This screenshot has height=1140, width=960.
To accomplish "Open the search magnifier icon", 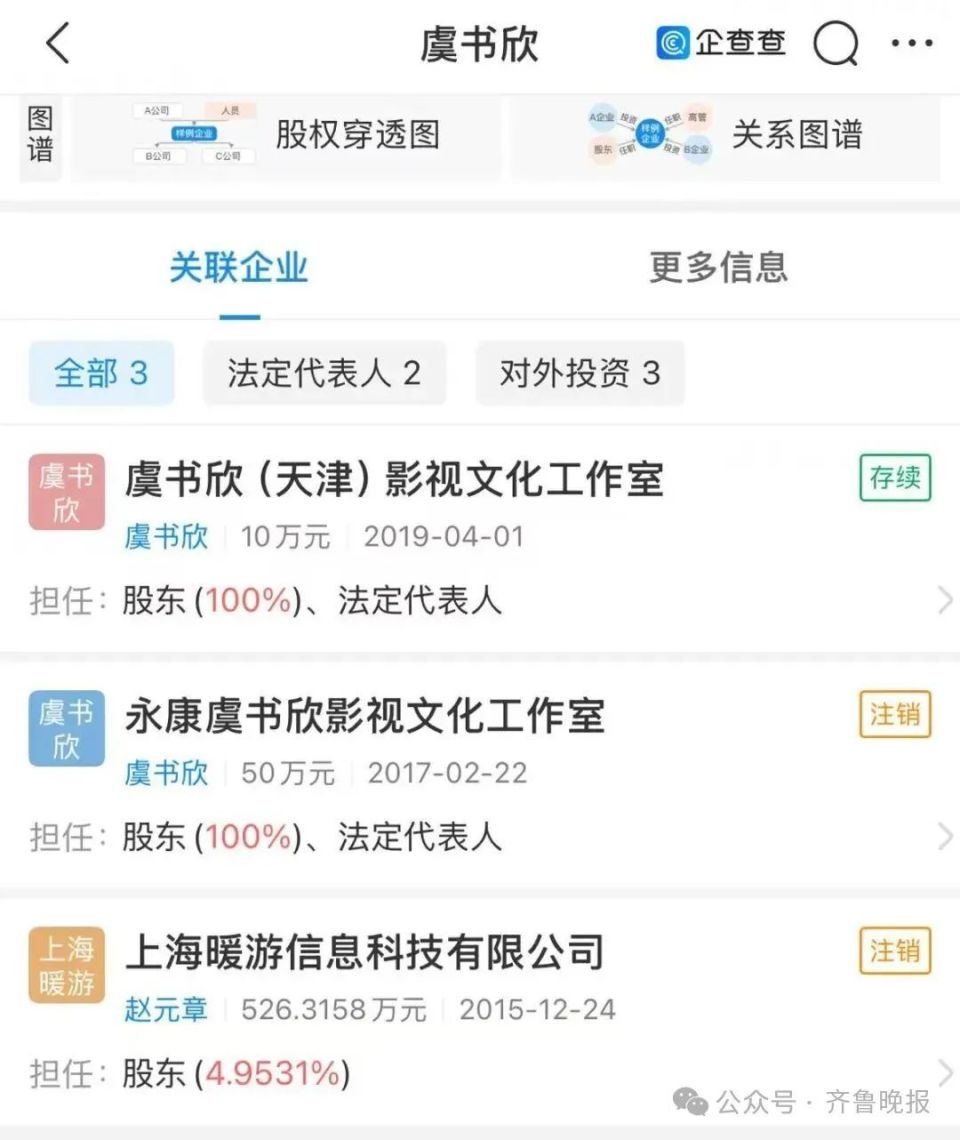I will point(838,44).
